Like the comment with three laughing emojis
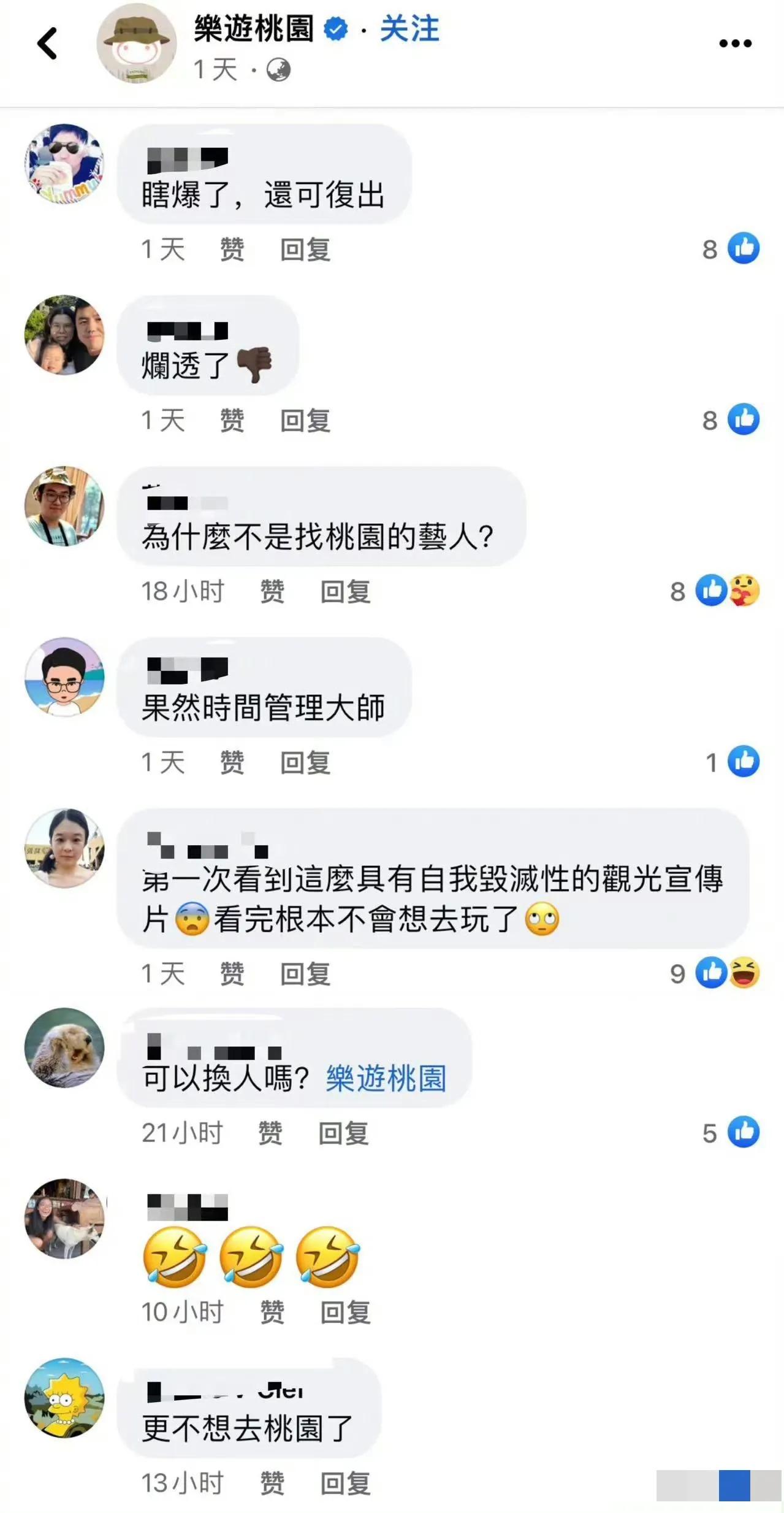The image size is (784, 1513). coord(272,1312)
